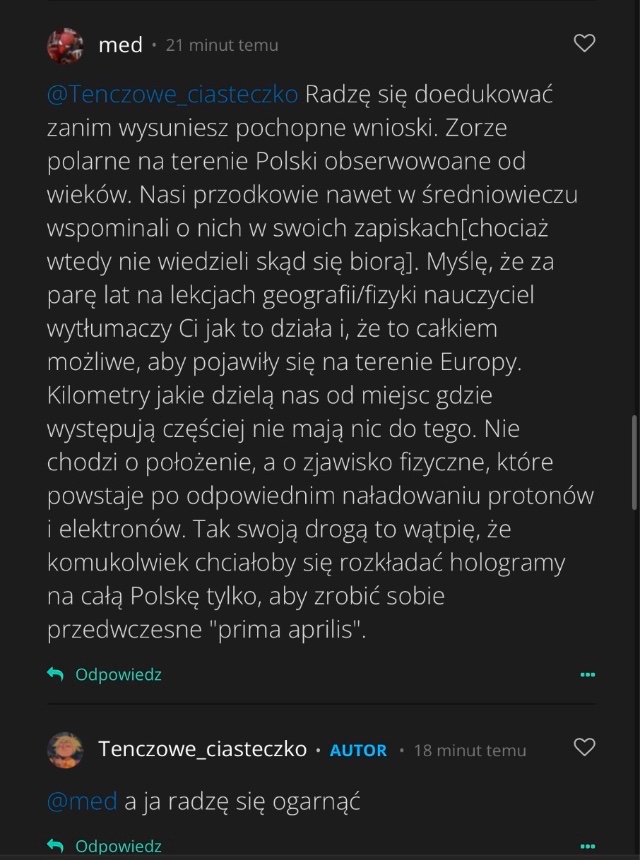Open Tenczowe_ciasteczko's profile avatar
Screen dimensions: 640x860
65,749
